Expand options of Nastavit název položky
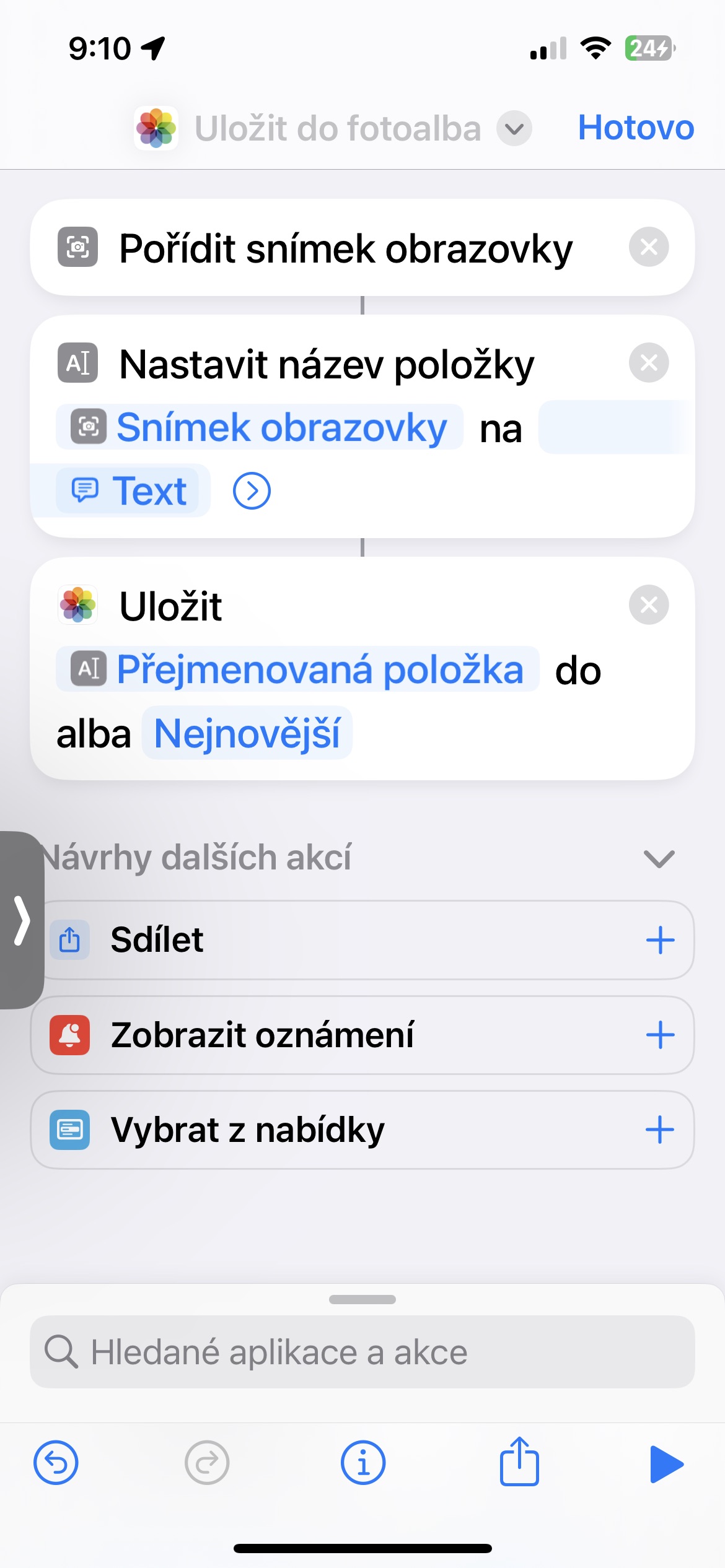Viewport: 725px width, 1568px height. point(252,491)
